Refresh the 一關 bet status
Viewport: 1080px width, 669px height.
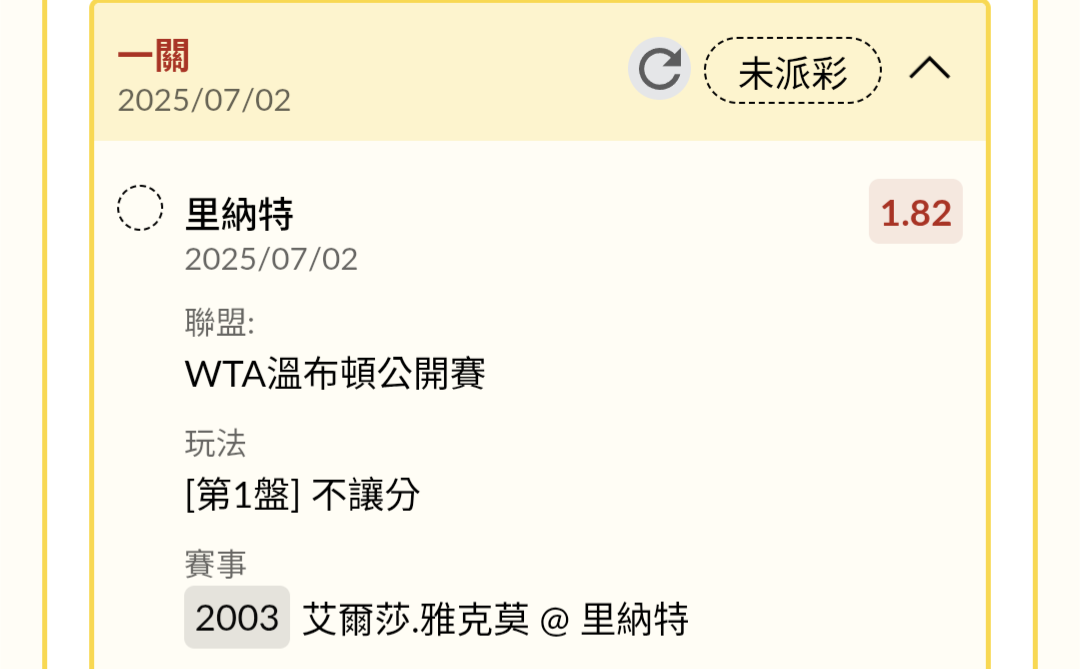click(659, 69)
